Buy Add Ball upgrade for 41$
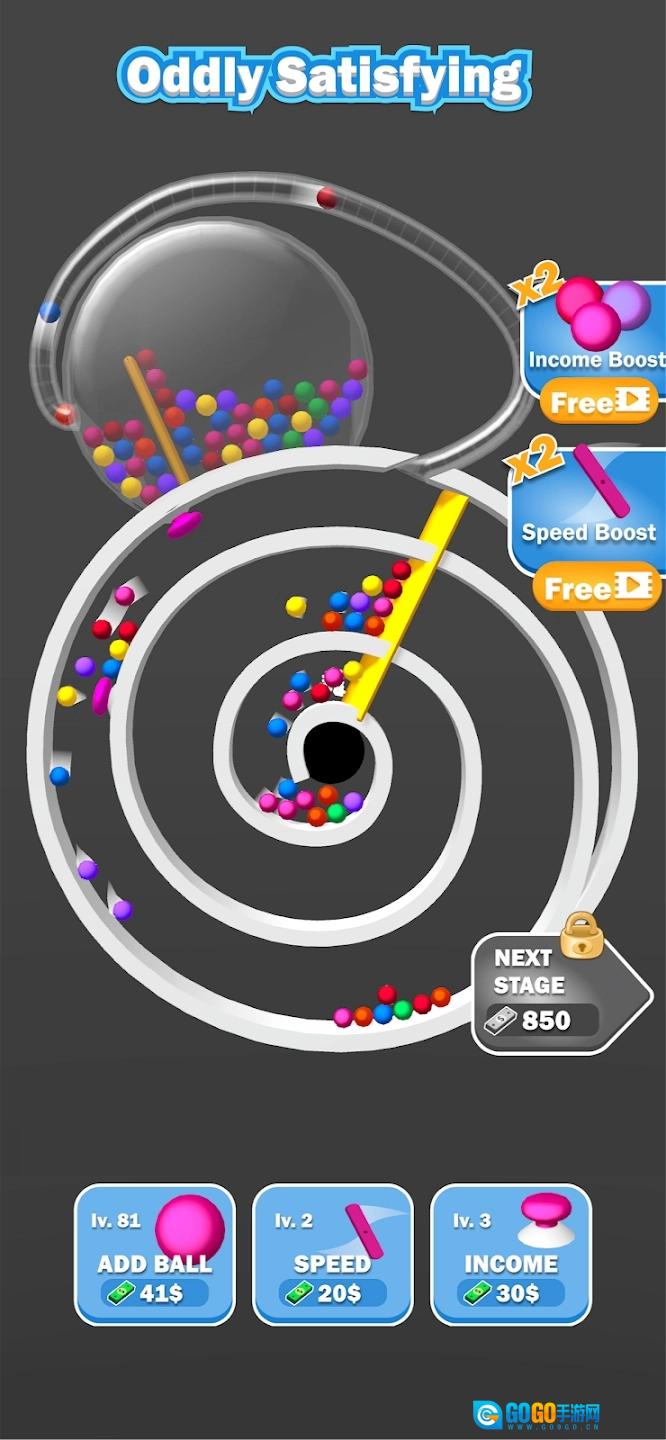 point(155,1254)
